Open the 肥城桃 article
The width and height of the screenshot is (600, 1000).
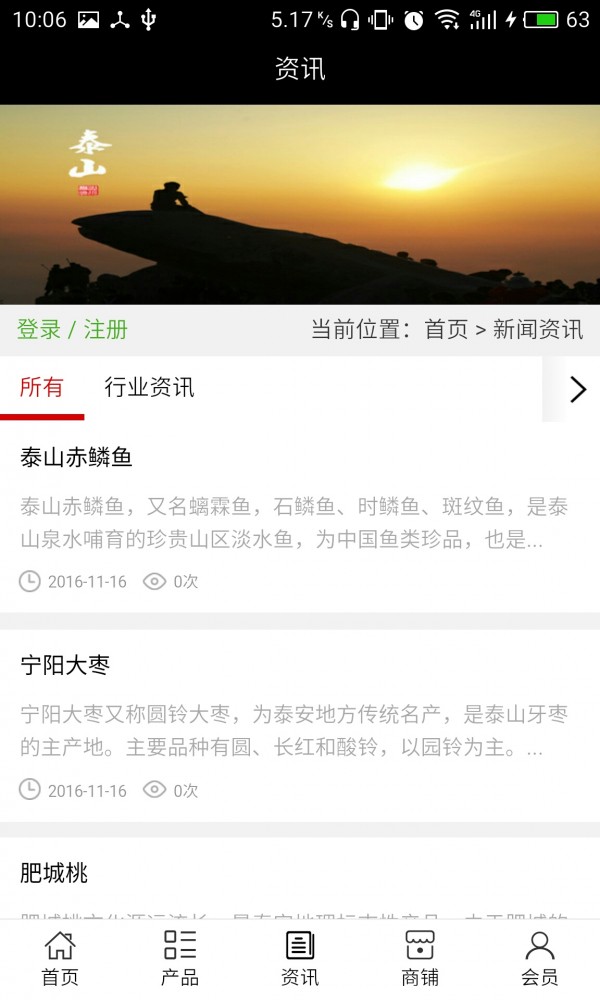pyautogui.click(x=54, y=874)
